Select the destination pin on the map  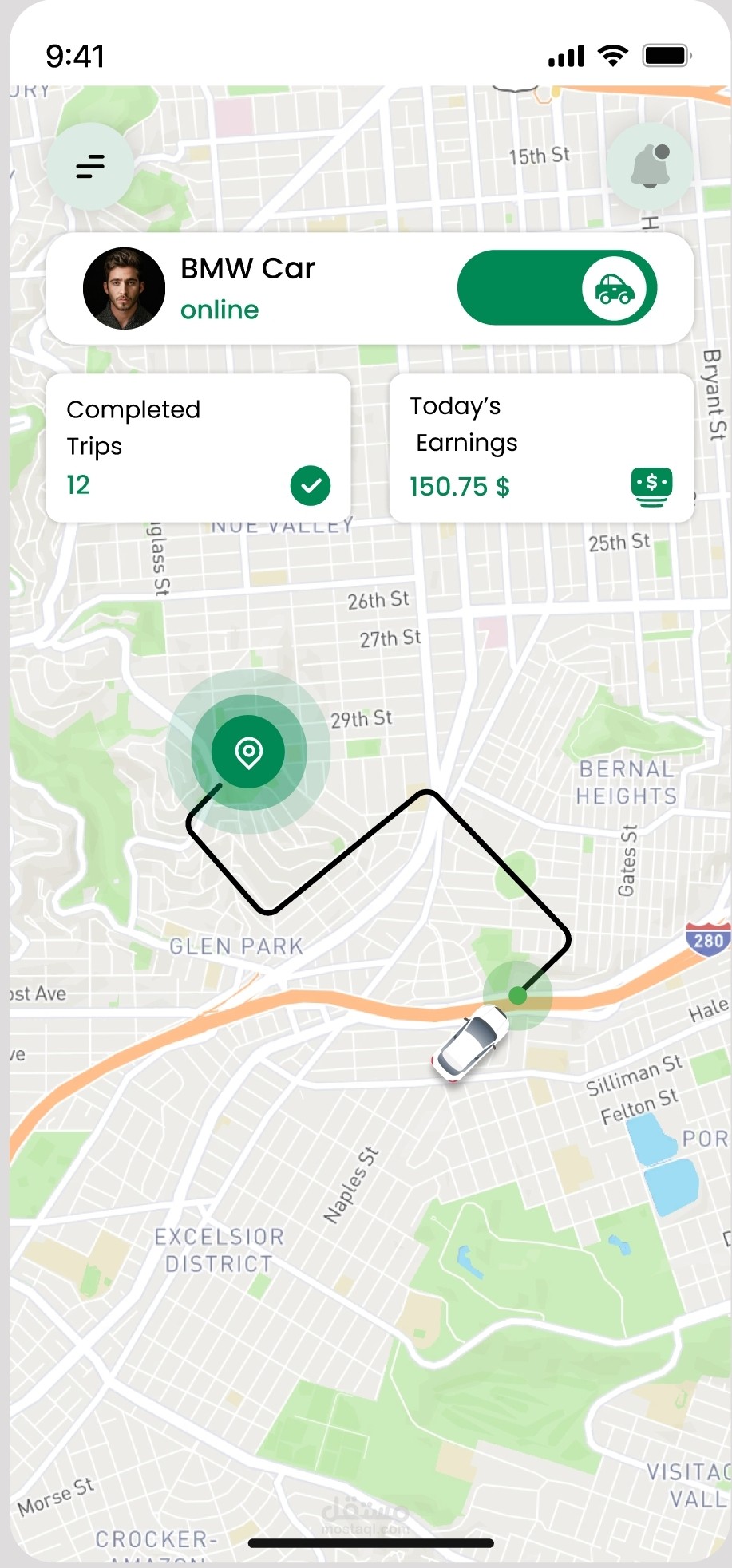tap(248, 752)
